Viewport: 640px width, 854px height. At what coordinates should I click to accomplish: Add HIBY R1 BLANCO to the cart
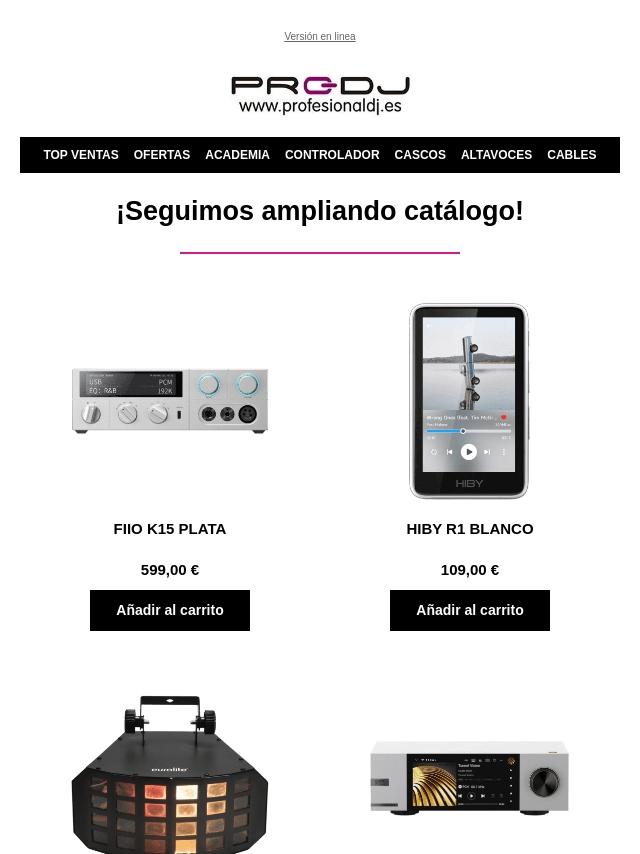(x=470, y=610)
